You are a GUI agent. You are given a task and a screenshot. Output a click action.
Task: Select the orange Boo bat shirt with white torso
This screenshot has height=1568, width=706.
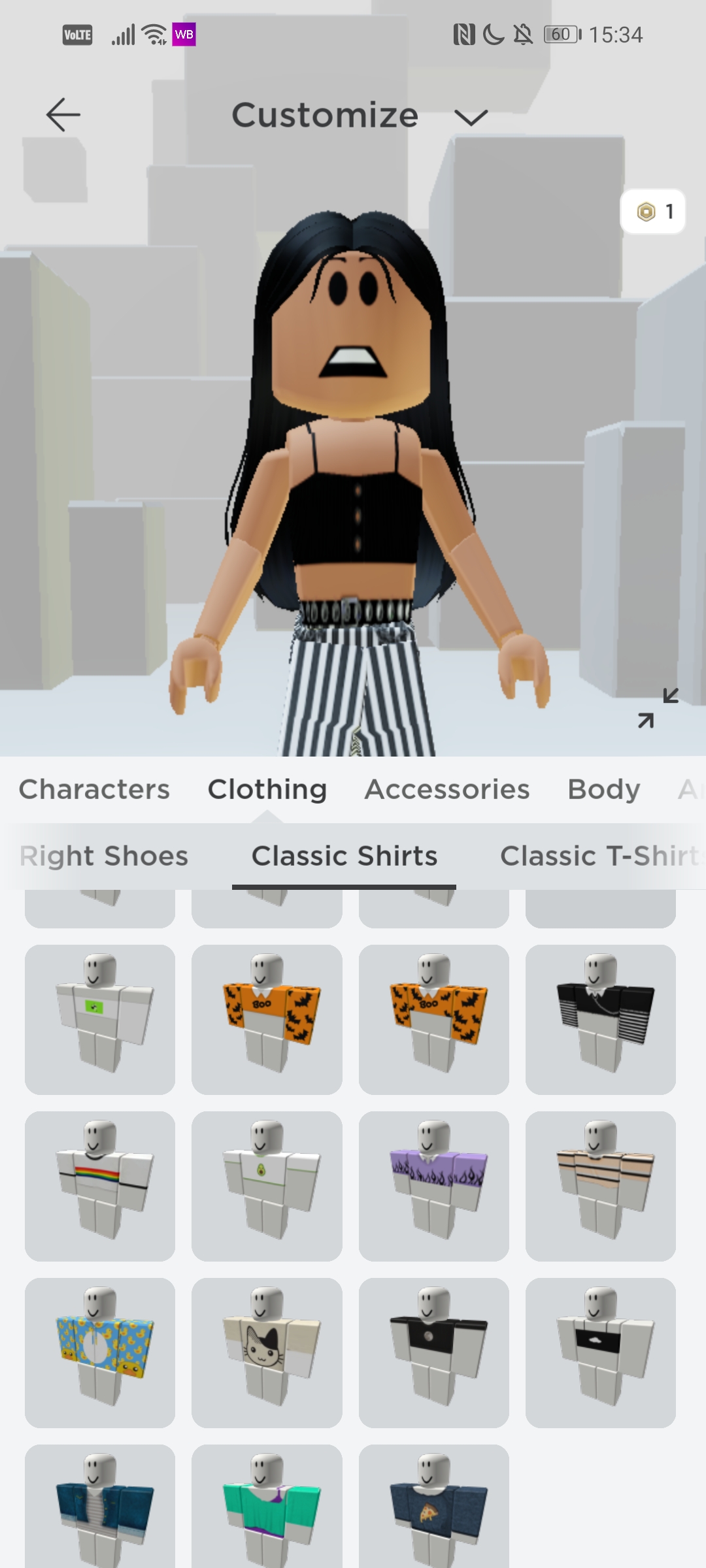267,1019
